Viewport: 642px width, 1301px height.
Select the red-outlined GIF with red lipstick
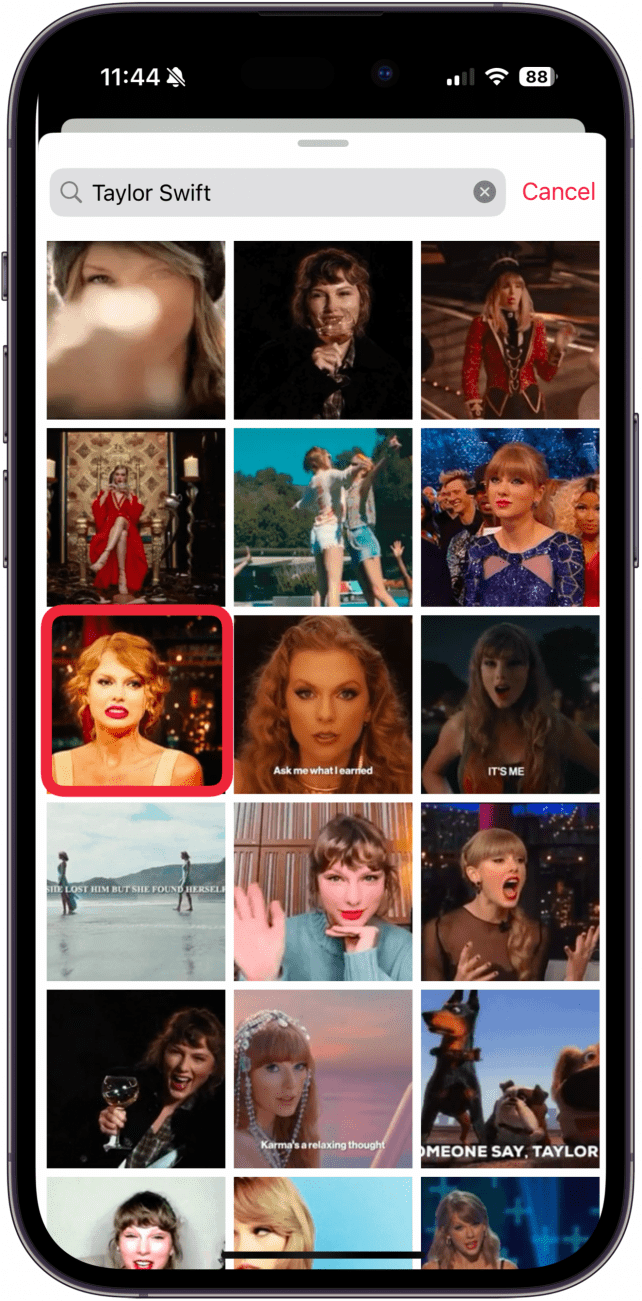click(x=137, y=704)
